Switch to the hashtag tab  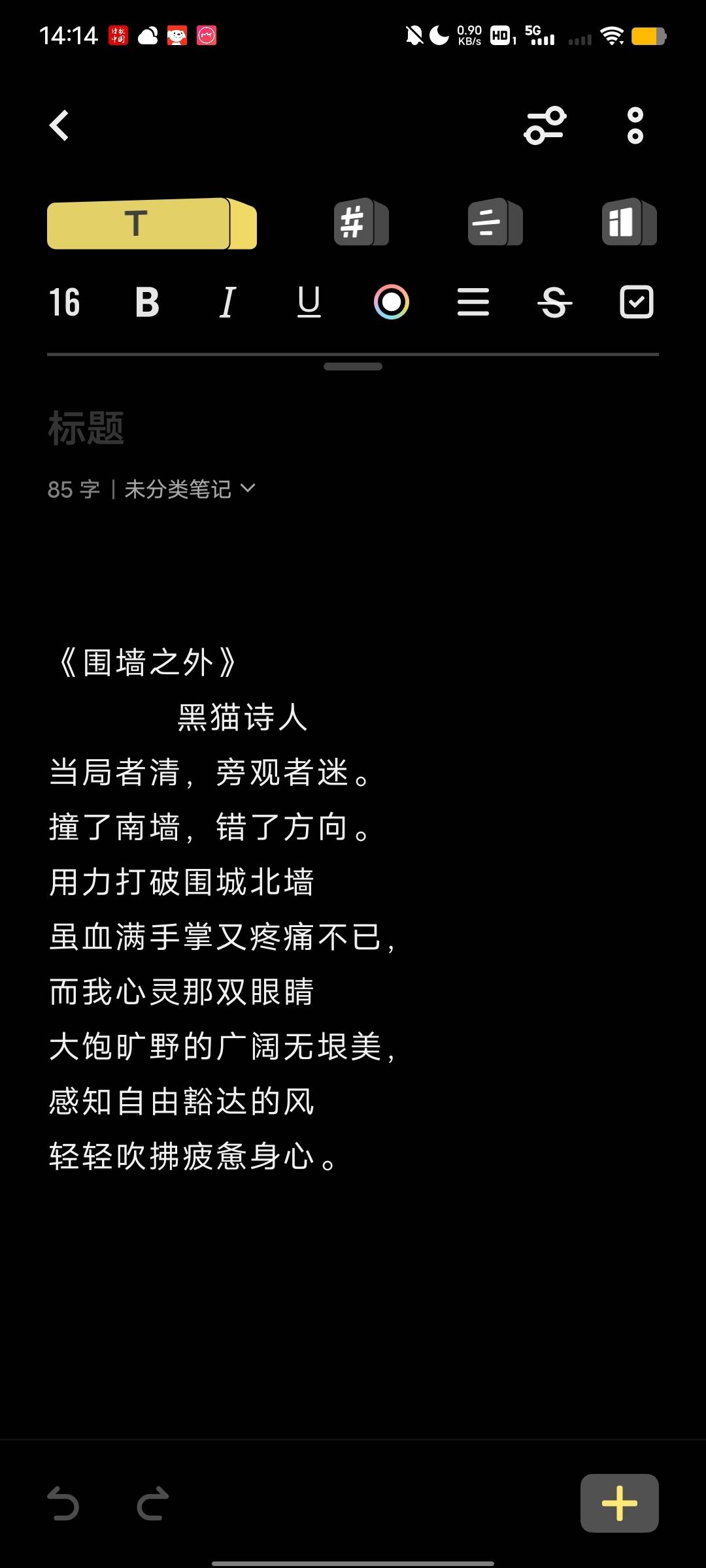361,222
